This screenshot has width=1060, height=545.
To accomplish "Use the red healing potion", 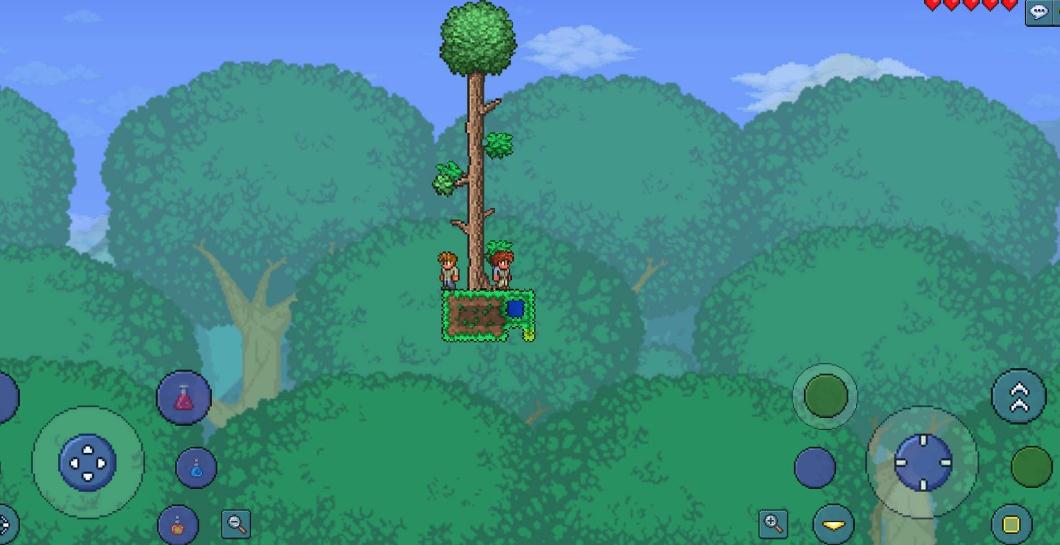I will (183, 398).
